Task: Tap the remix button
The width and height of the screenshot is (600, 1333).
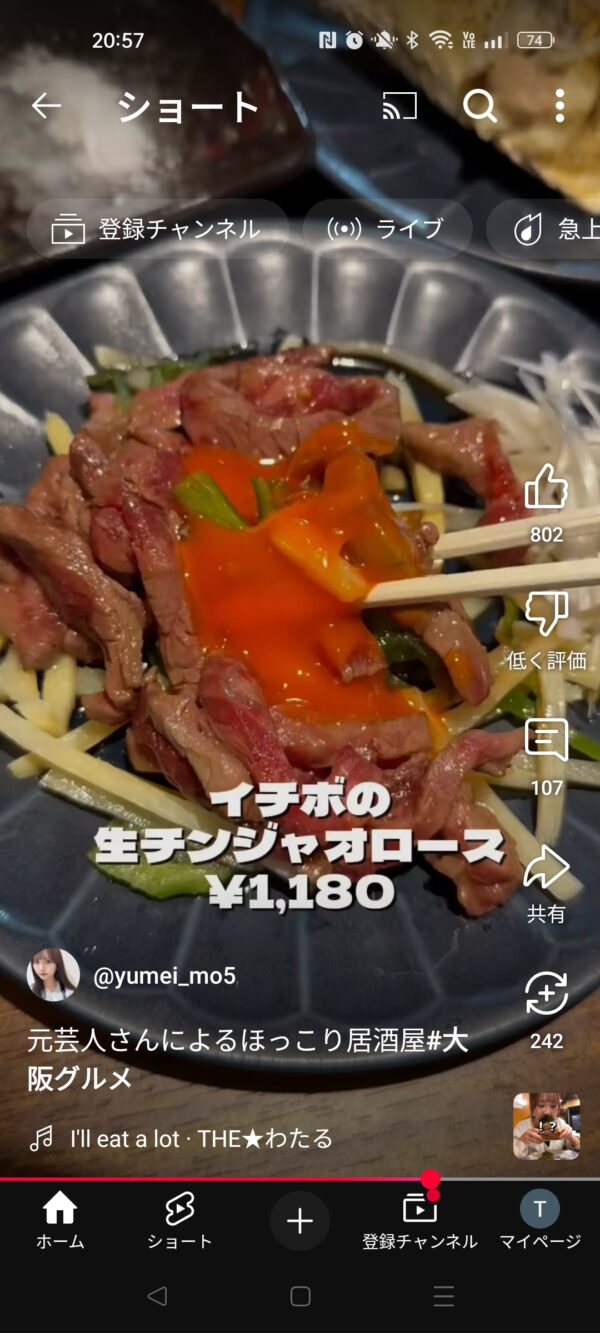Action: pyautogui.click(x=546, y=995)
